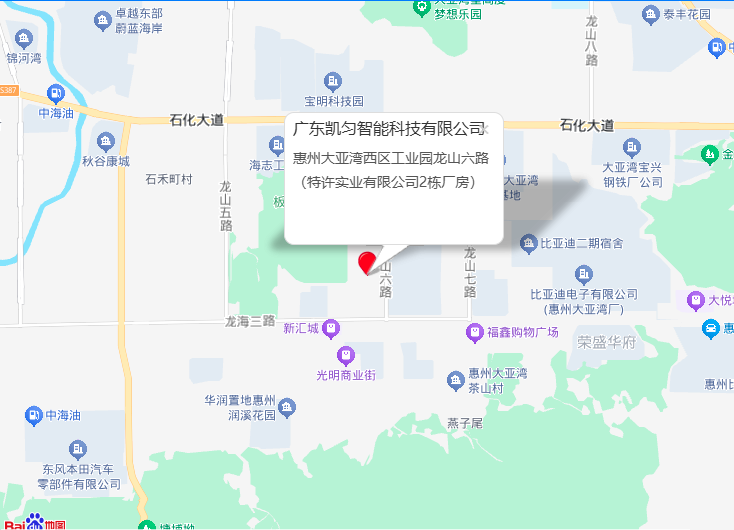Select 光明商业街 marker

[345, 355]
